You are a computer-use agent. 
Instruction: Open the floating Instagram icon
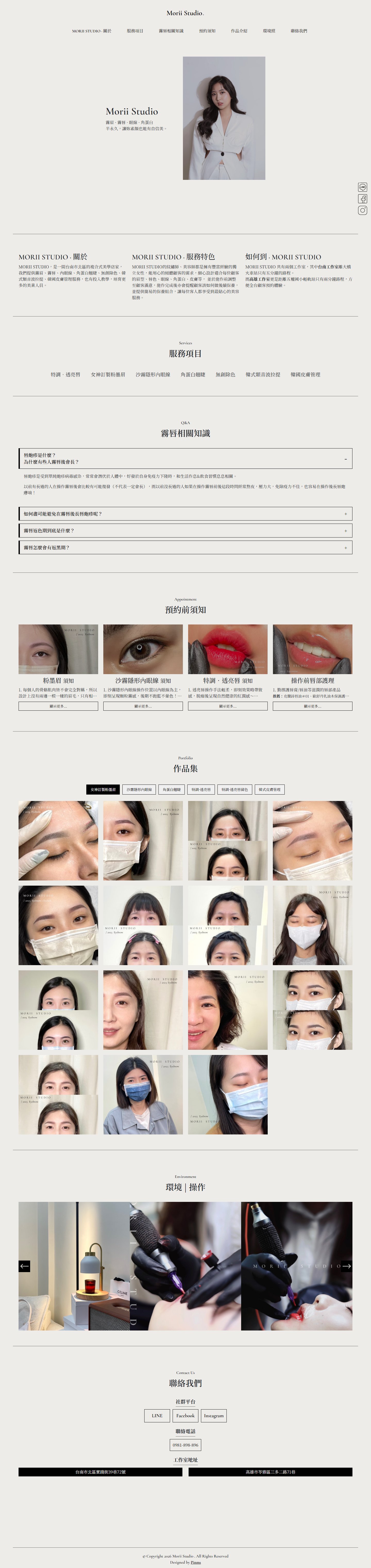362,211
